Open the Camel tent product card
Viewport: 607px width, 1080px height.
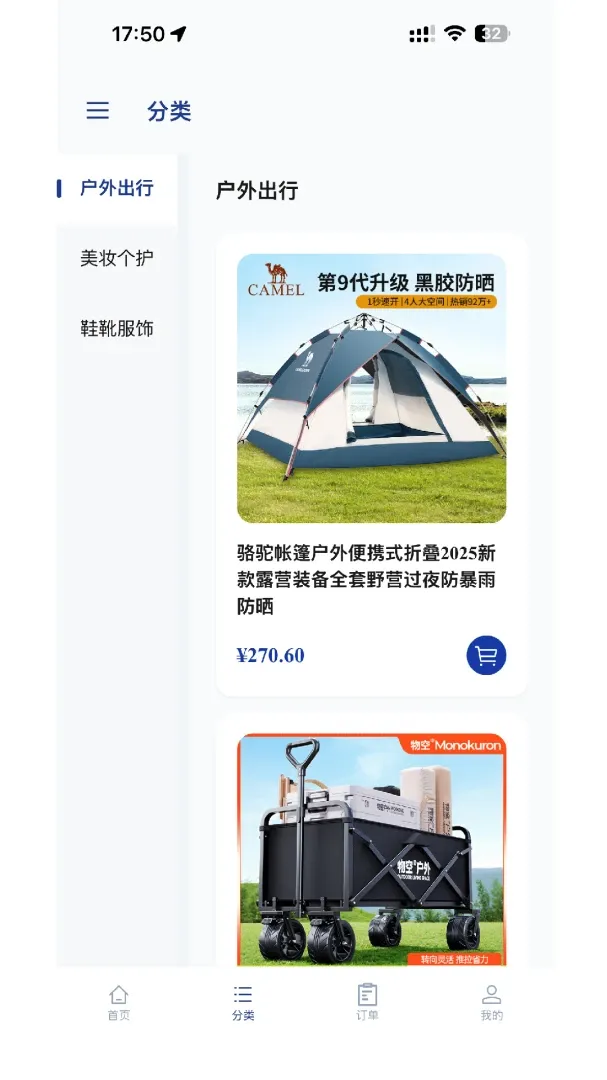371,465
